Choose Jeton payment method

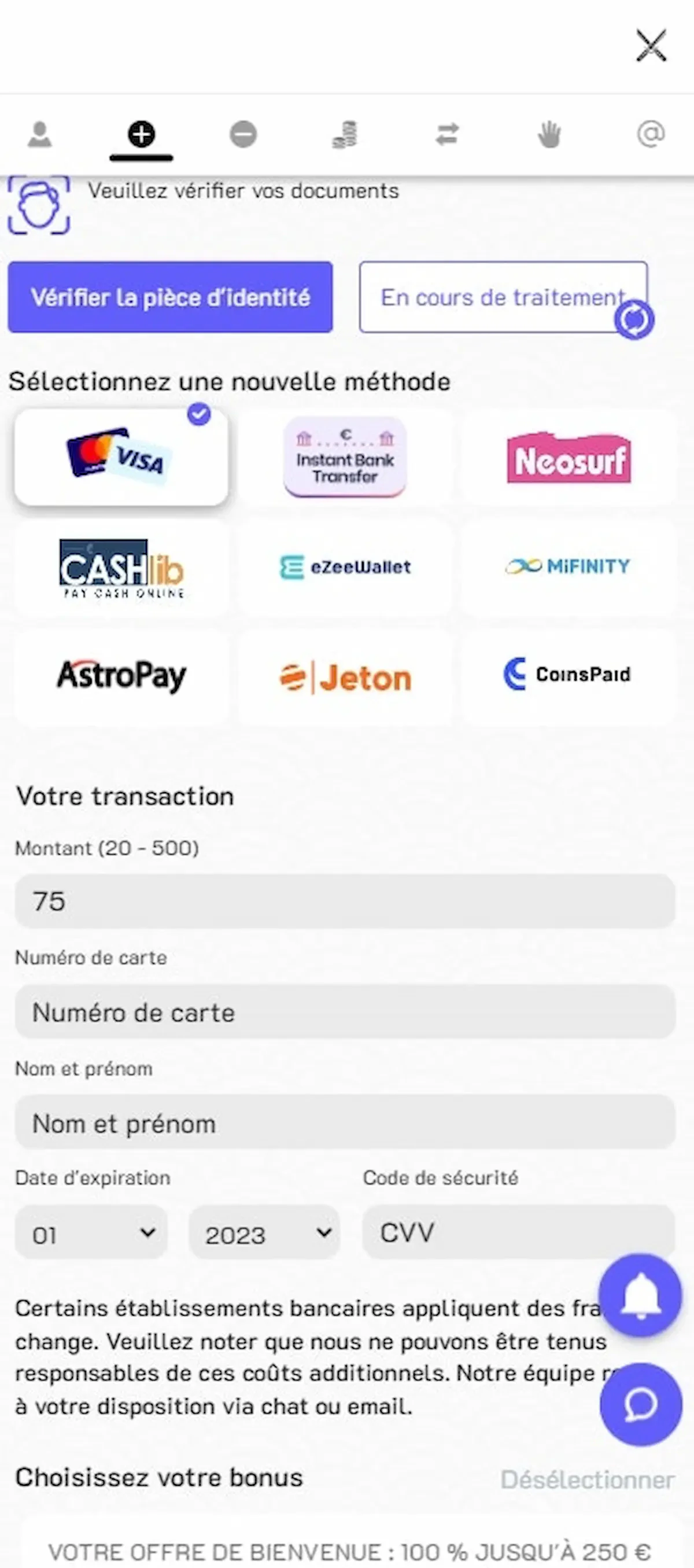coord(345,676)
